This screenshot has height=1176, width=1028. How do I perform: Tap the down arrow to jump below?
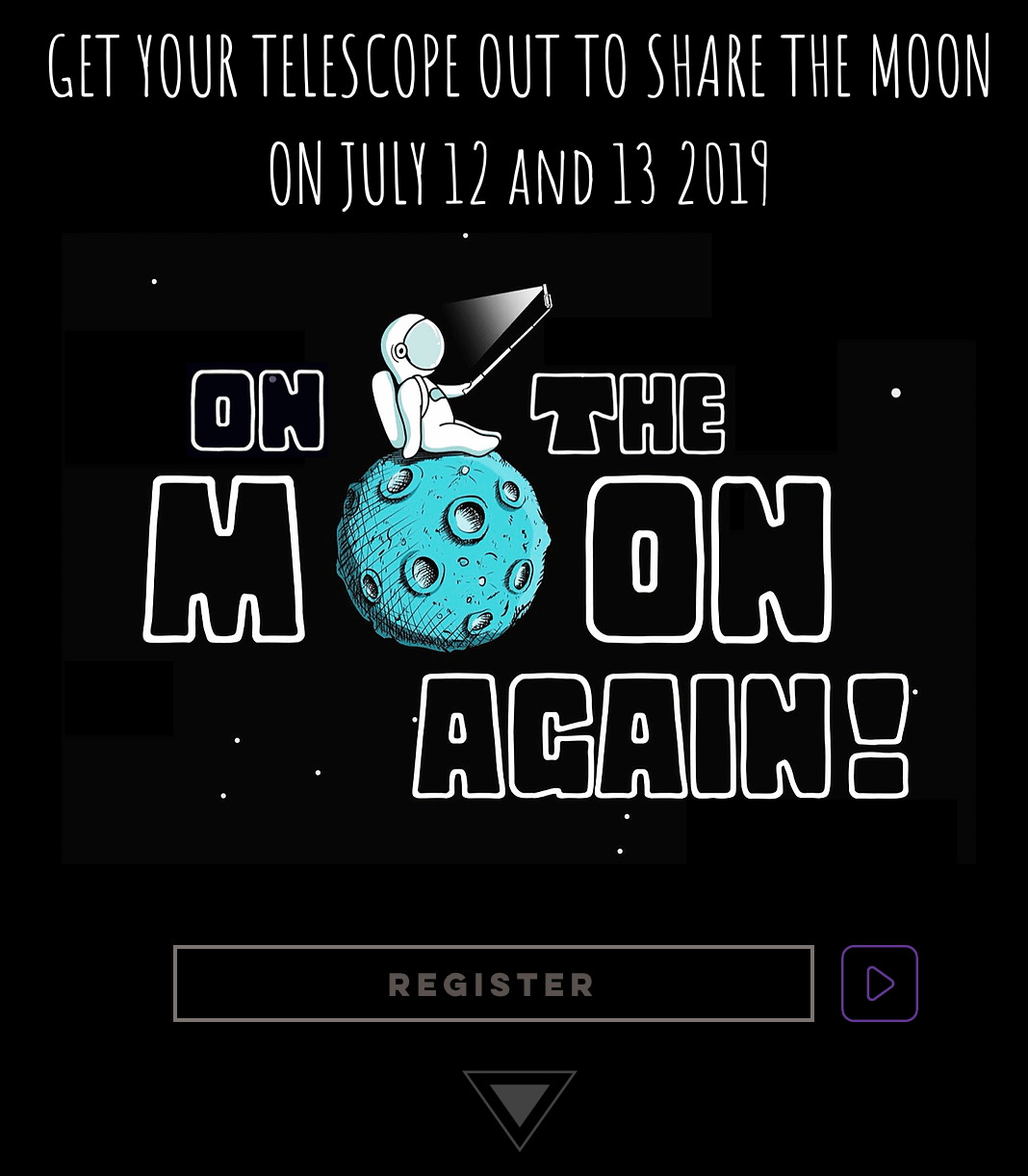click(520, 1104)
